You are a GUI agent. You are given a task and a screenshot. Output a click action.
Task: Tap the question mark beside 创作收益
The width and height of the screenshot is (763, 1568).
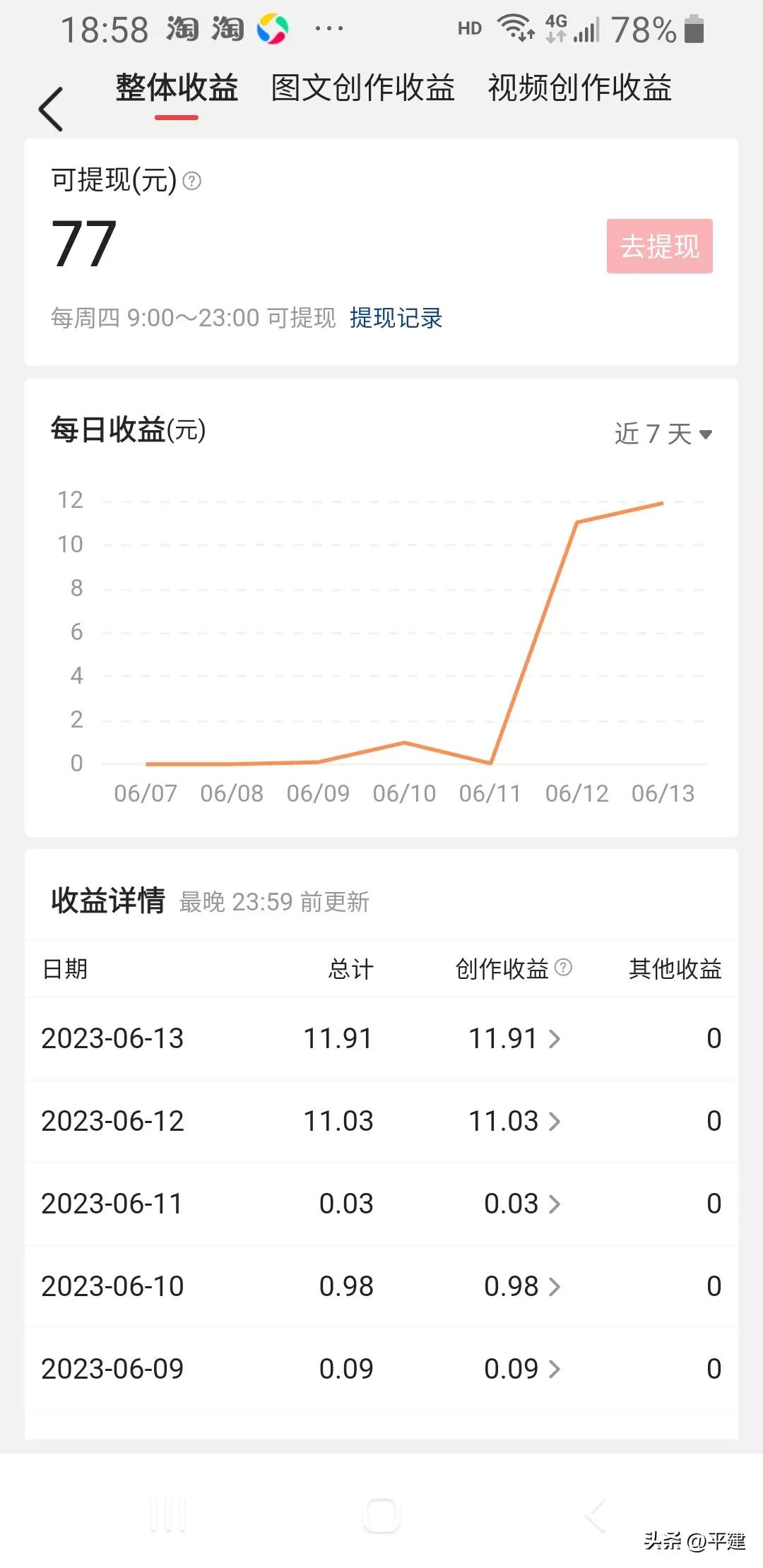pyautogui.click(x=562, y=968)
